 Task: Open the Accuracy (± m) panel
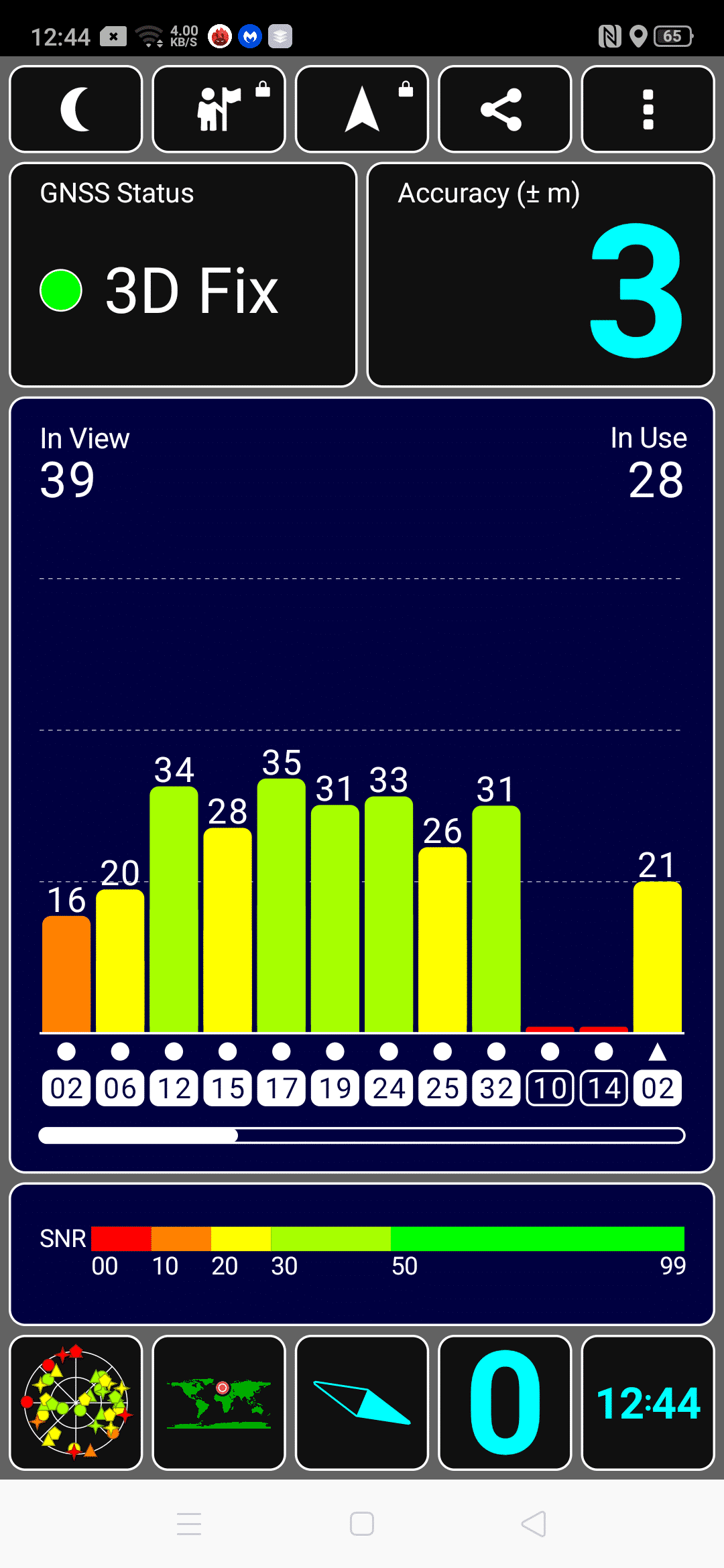541,275
